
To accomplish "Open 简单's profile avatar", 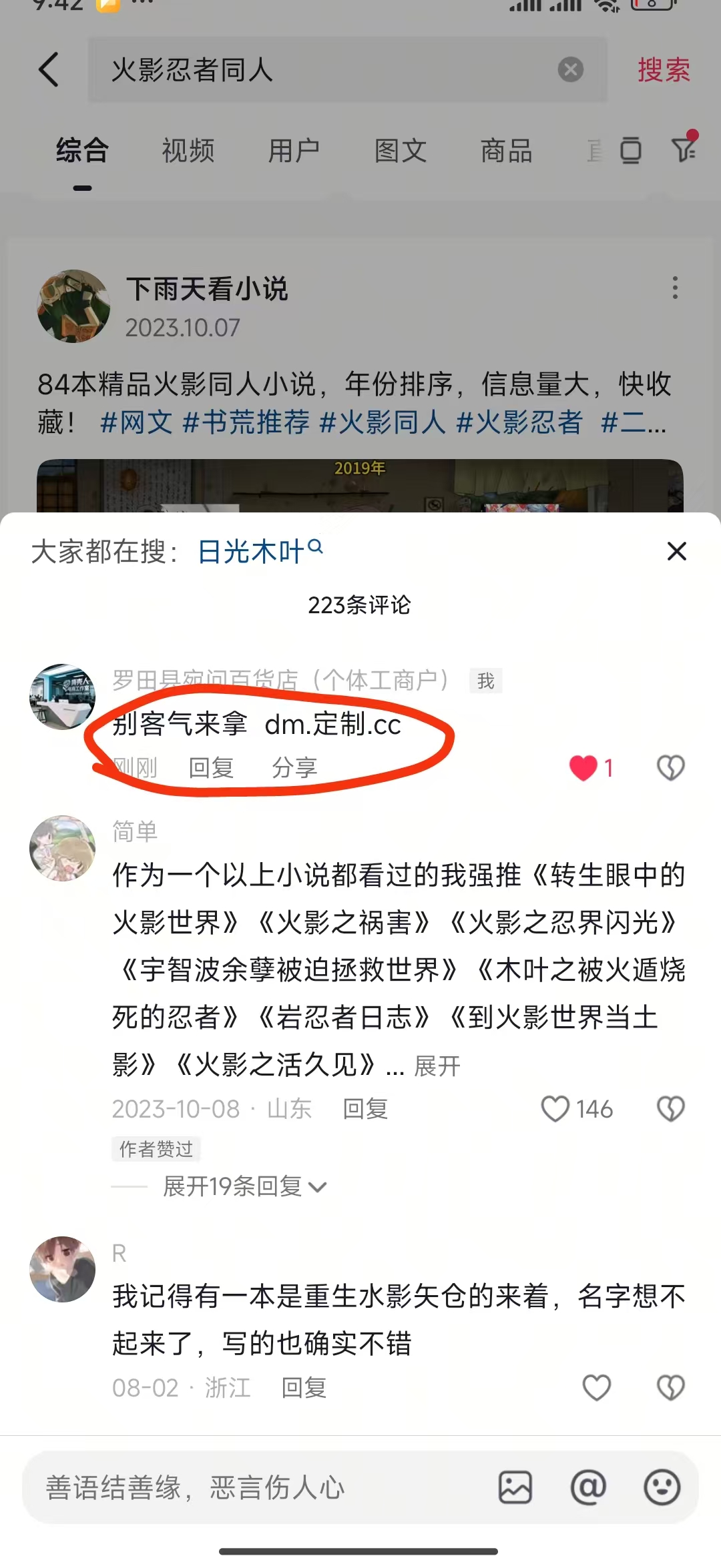I will click(63, 848).
